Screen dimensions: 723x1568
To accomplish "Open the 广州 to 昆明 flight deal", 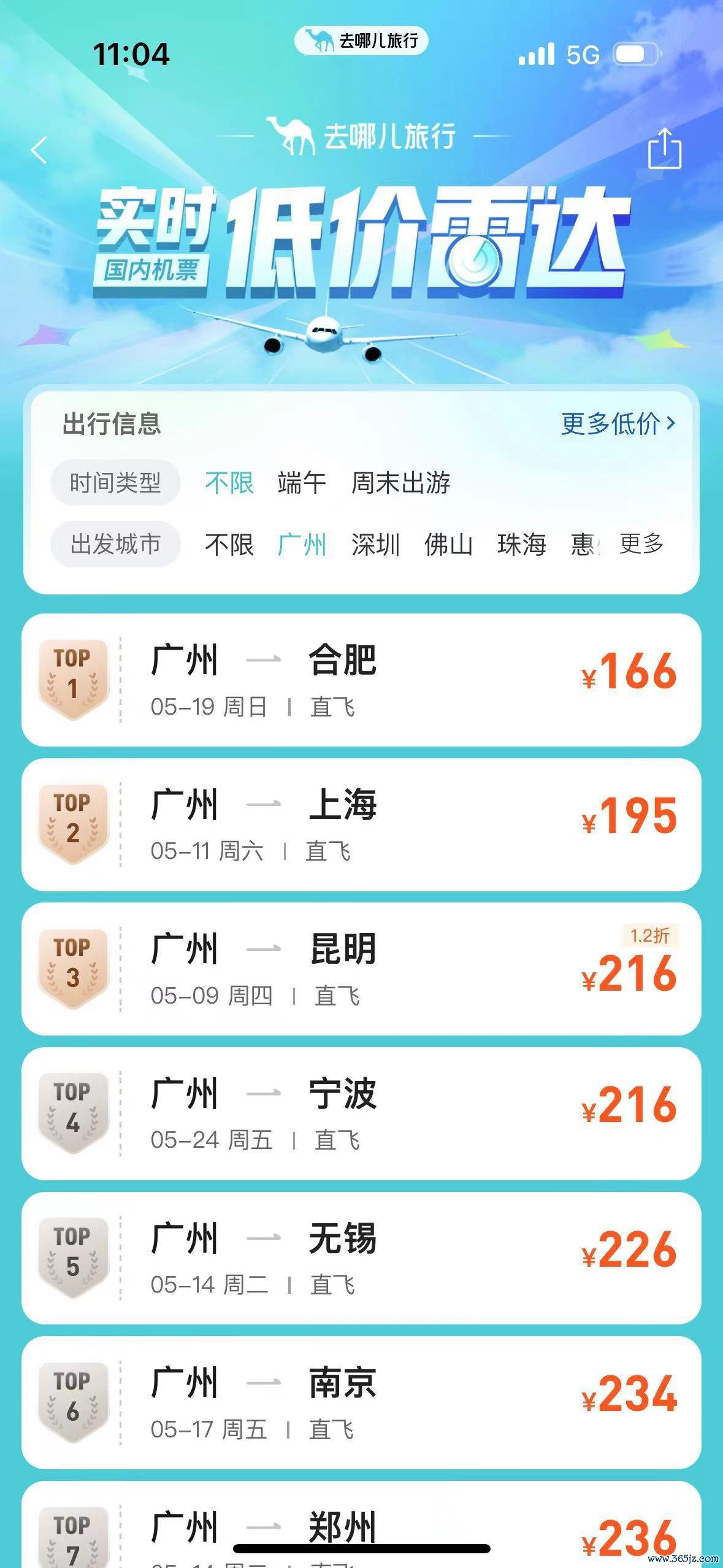I will pos(361,969).
